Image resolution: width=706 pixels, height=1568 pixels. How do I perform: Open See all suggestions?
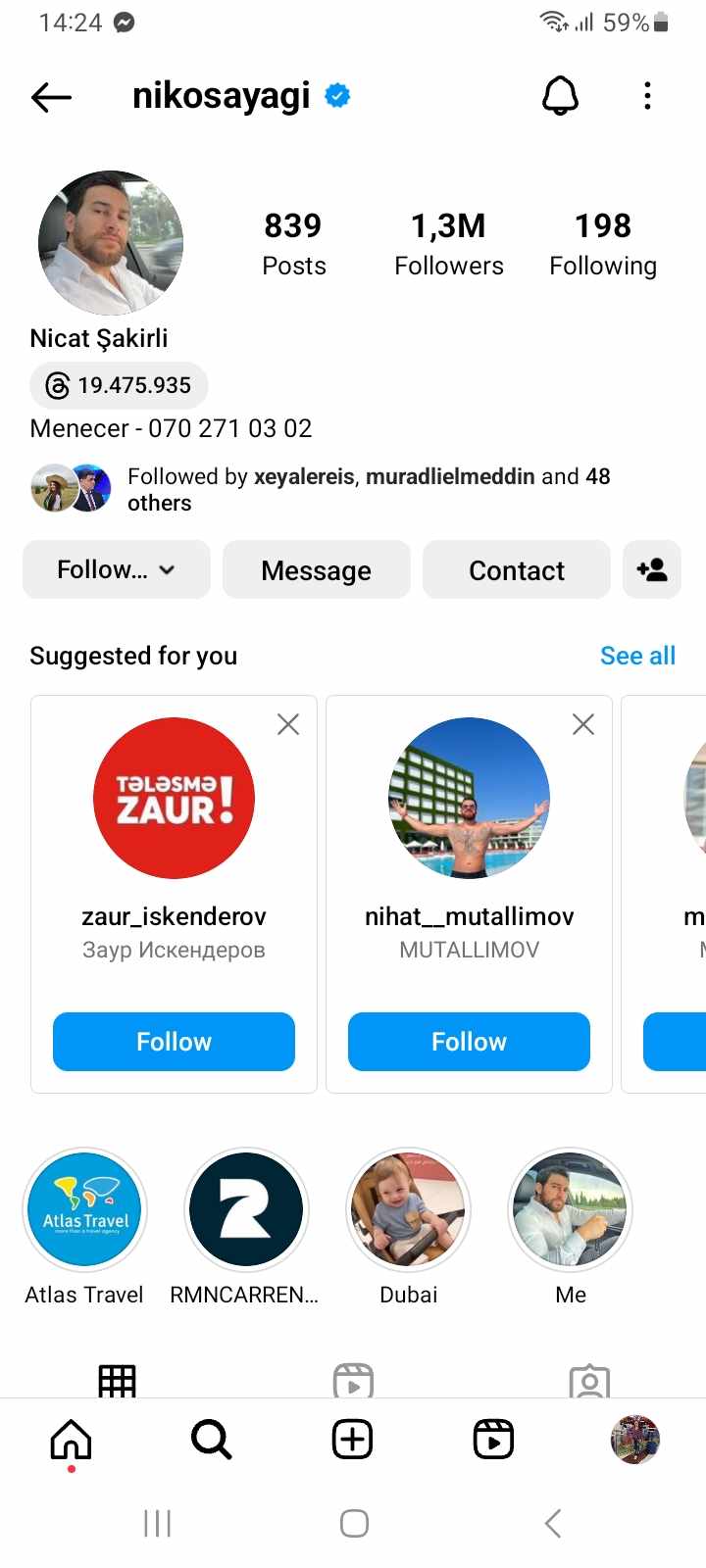click(637, 656)
